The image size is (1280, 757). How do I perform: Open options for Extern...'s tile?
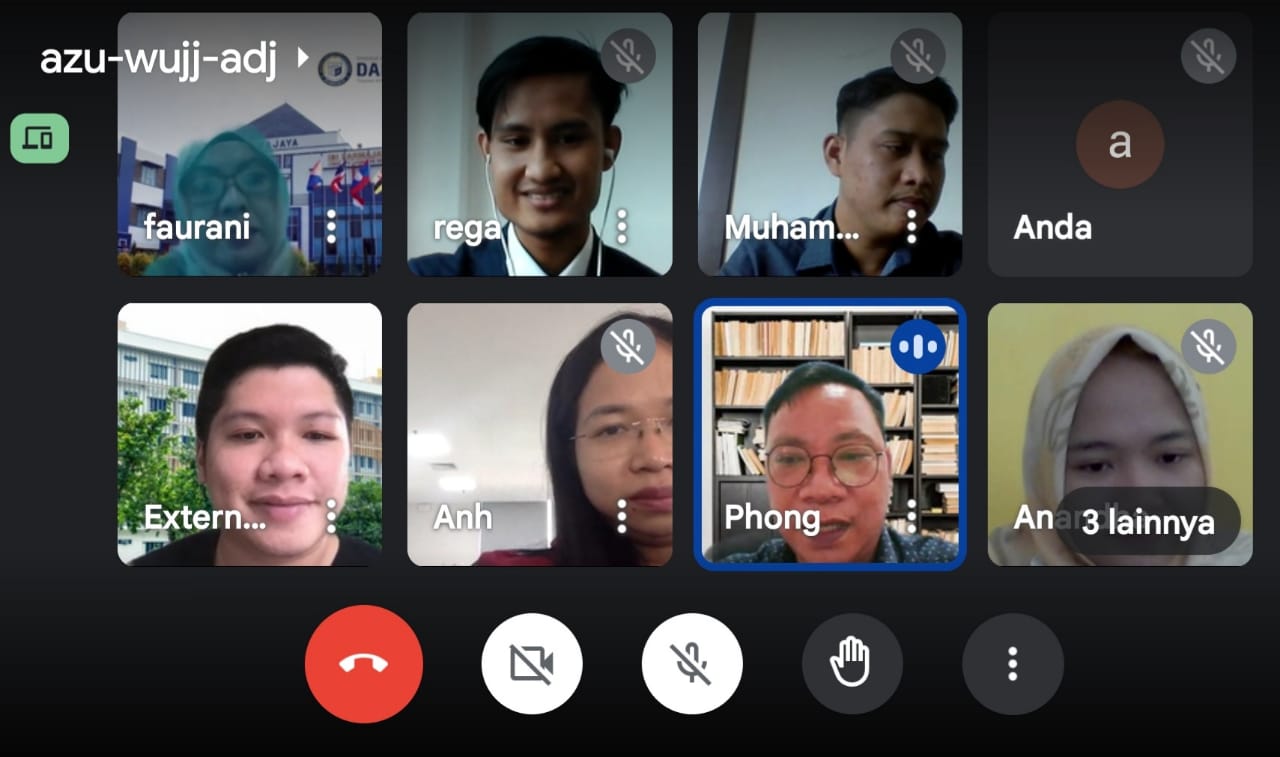pos(331,517)
